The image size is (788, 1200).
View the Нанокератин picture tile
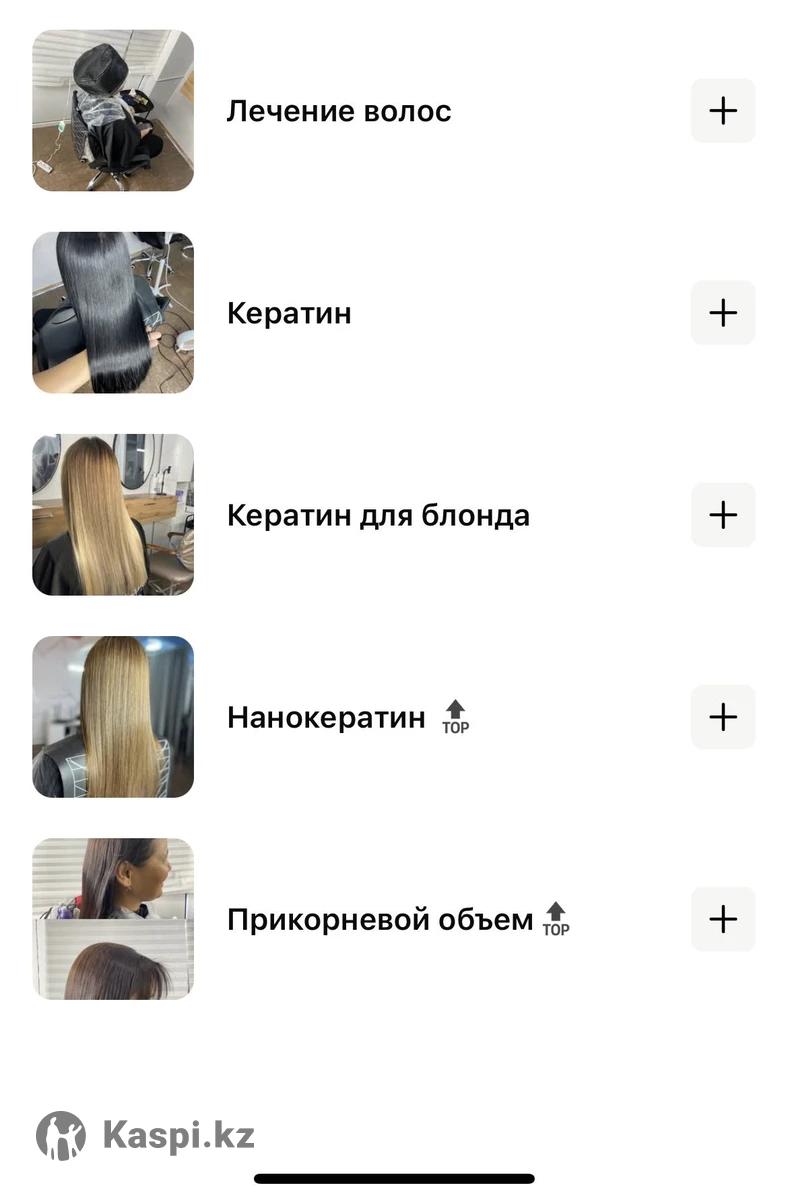tap(113, 717)
